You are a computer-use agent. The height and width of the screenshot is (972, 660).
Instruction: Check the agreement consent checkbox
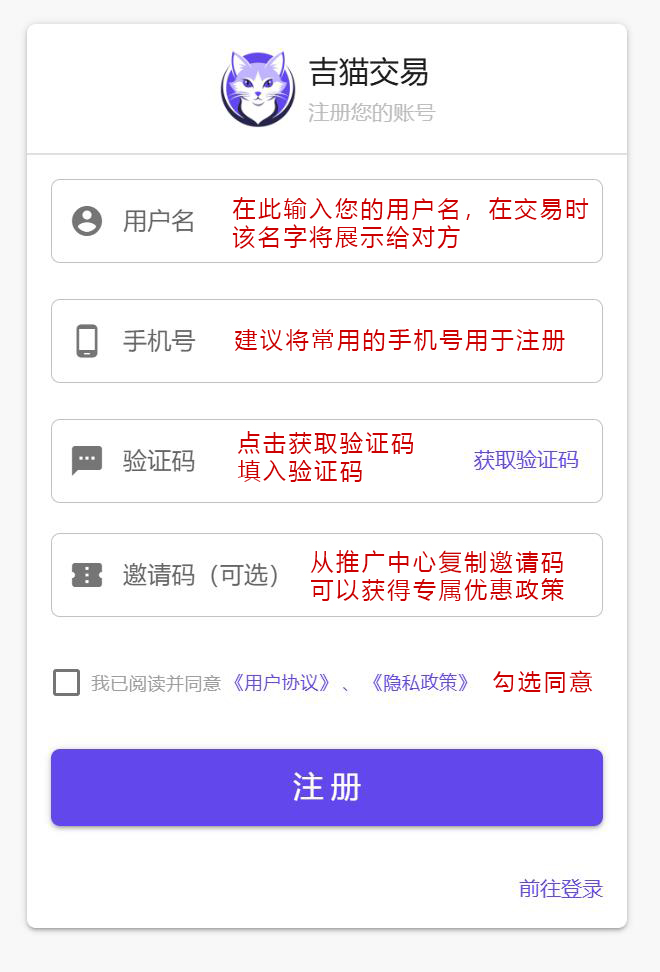pos(67,683)
